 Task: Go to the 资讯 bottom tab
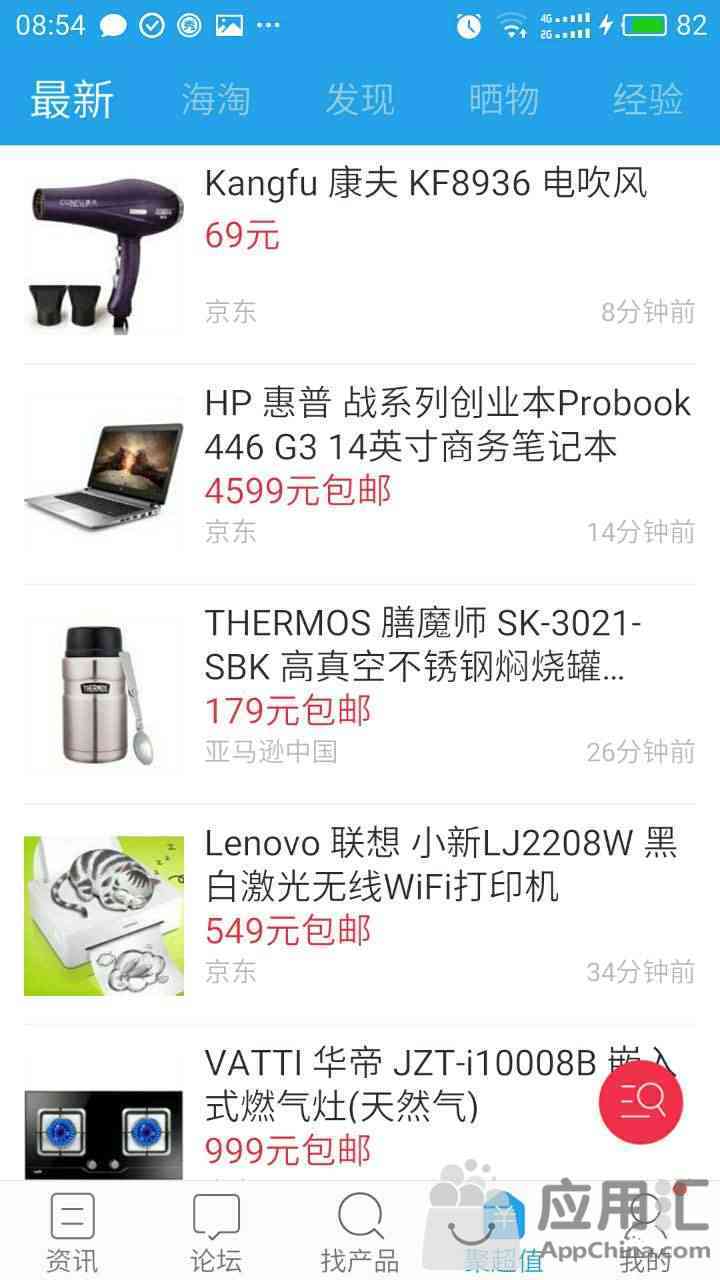coord(72,1232)
